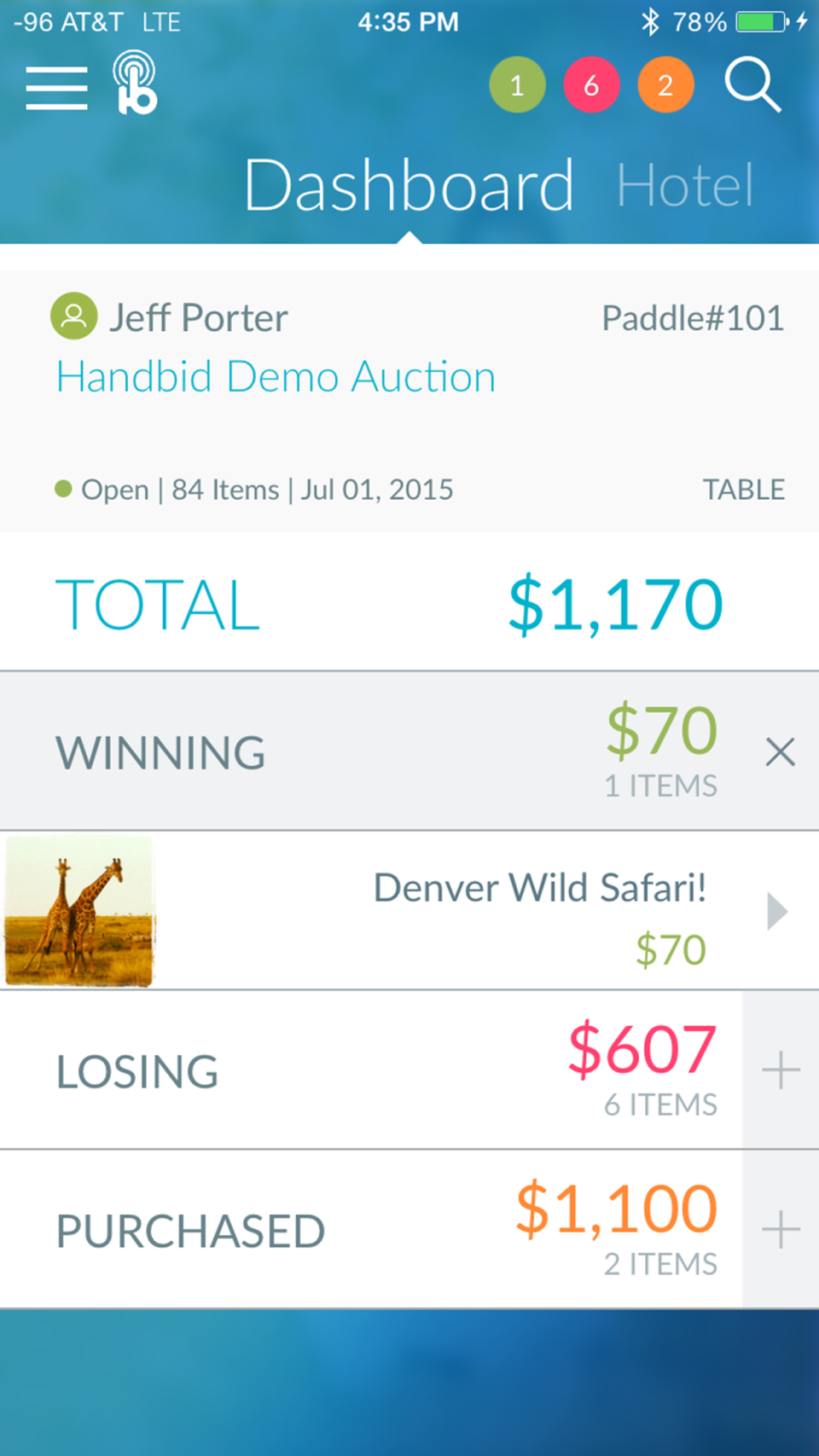This screenshot has height=1456, width=819.
Task: Open the hamburger menu
Action: pyautogui.click(x=56, y=88)
